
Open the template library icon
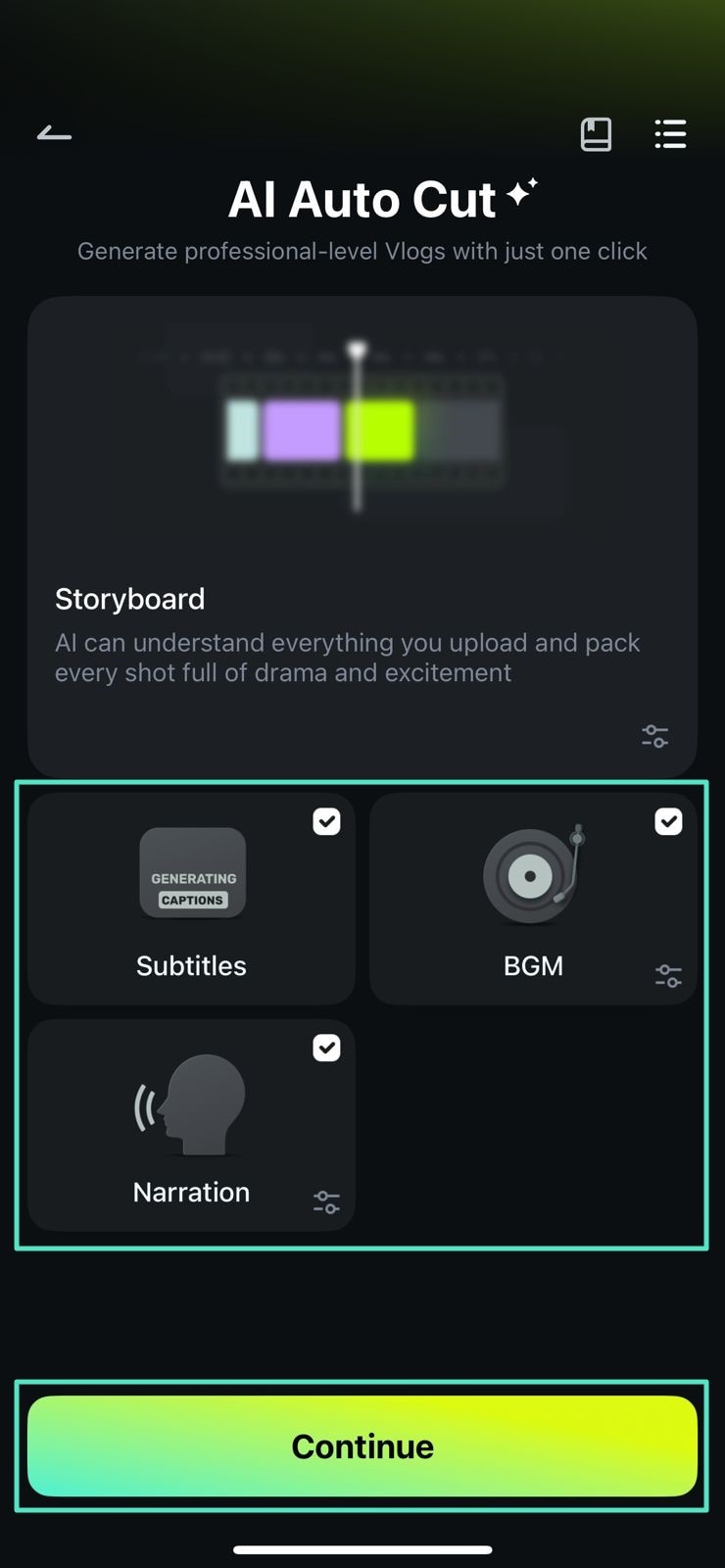point(596,134)
